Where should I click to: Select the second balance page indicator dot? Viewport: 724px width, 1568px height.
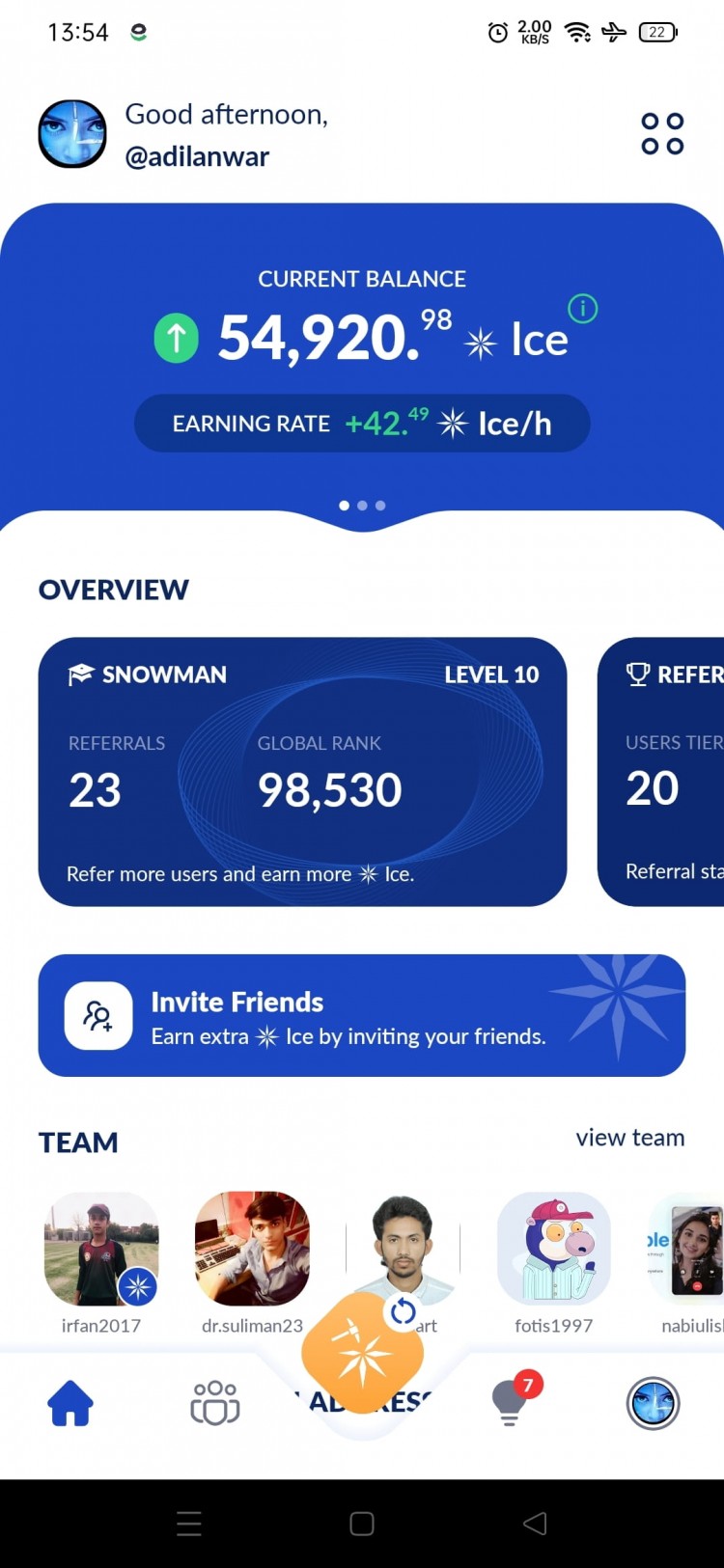[x=362, y=506]
